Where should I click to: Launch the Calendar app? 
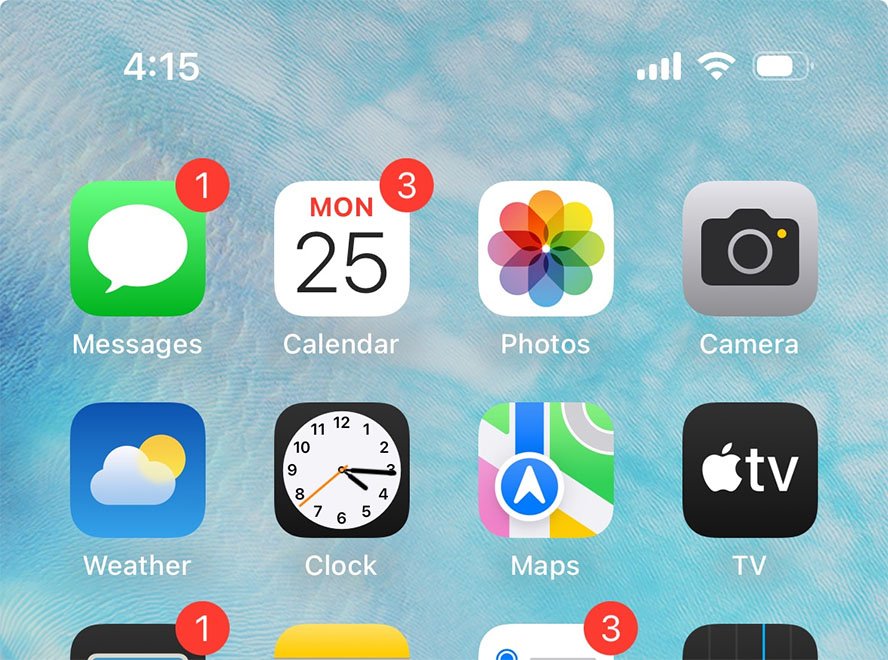(x=342, y=249)
